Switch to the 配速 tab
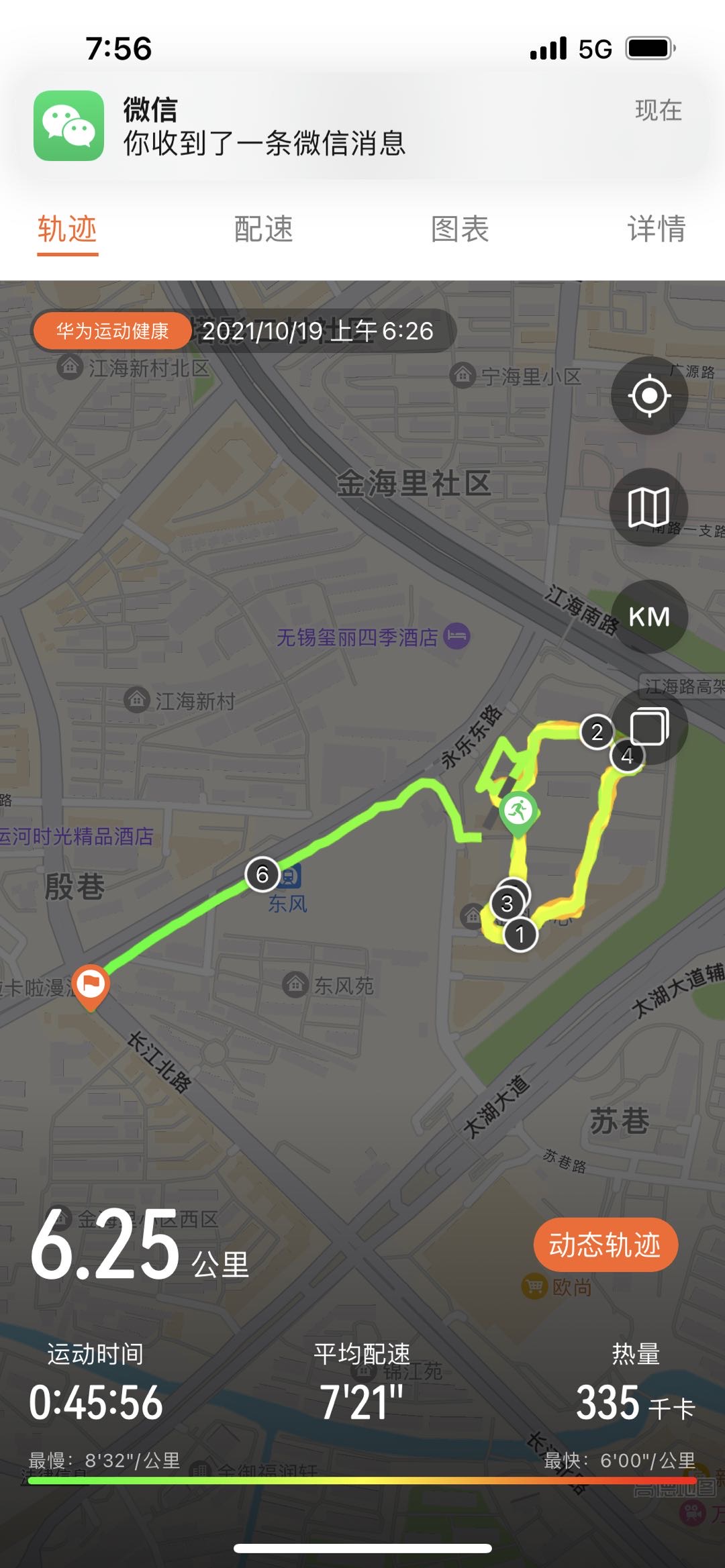The image size is (725, 1568). 264,229
